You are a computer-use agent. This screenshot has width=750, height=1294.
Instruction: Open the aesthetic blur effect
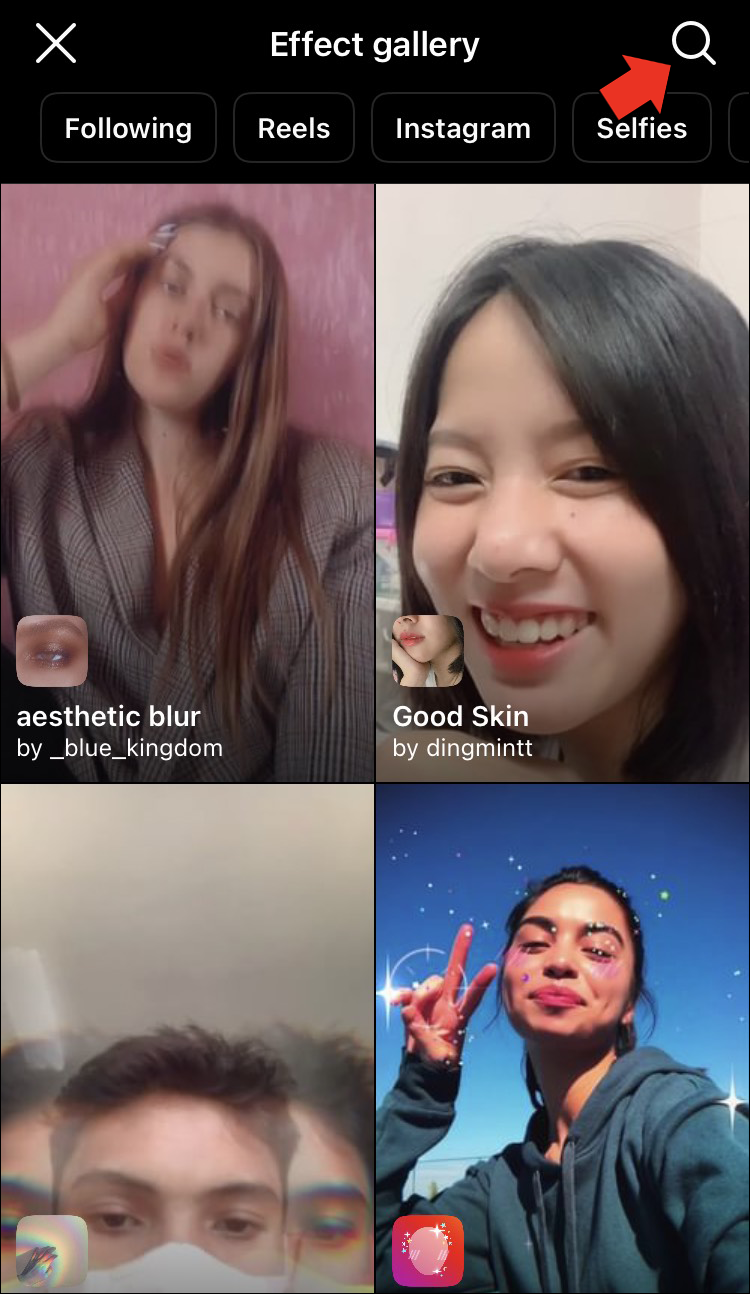pos(187,480)
